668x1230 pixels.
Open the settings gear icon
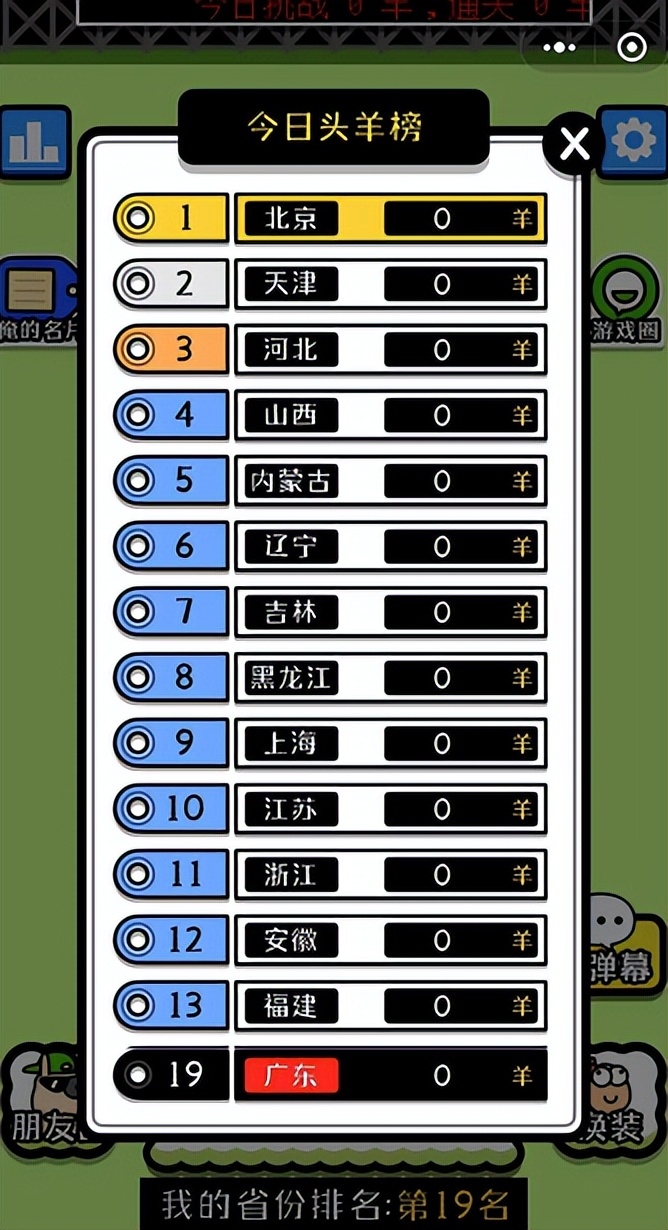(x=633, y=141)
